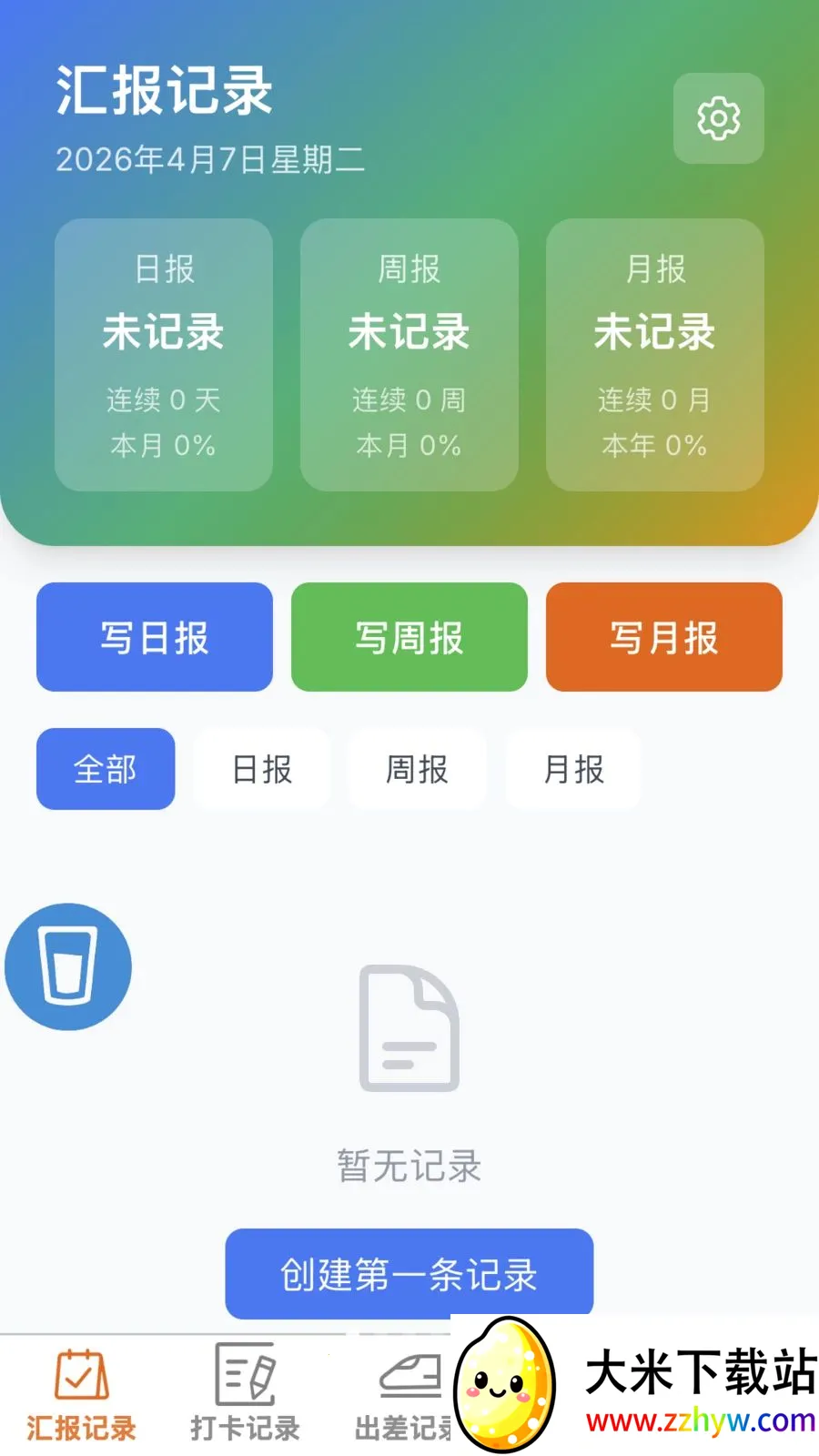This screenshot has height=1456, width=819.
Task: Select the 全部 filter pill
Action: click(105, 769)
